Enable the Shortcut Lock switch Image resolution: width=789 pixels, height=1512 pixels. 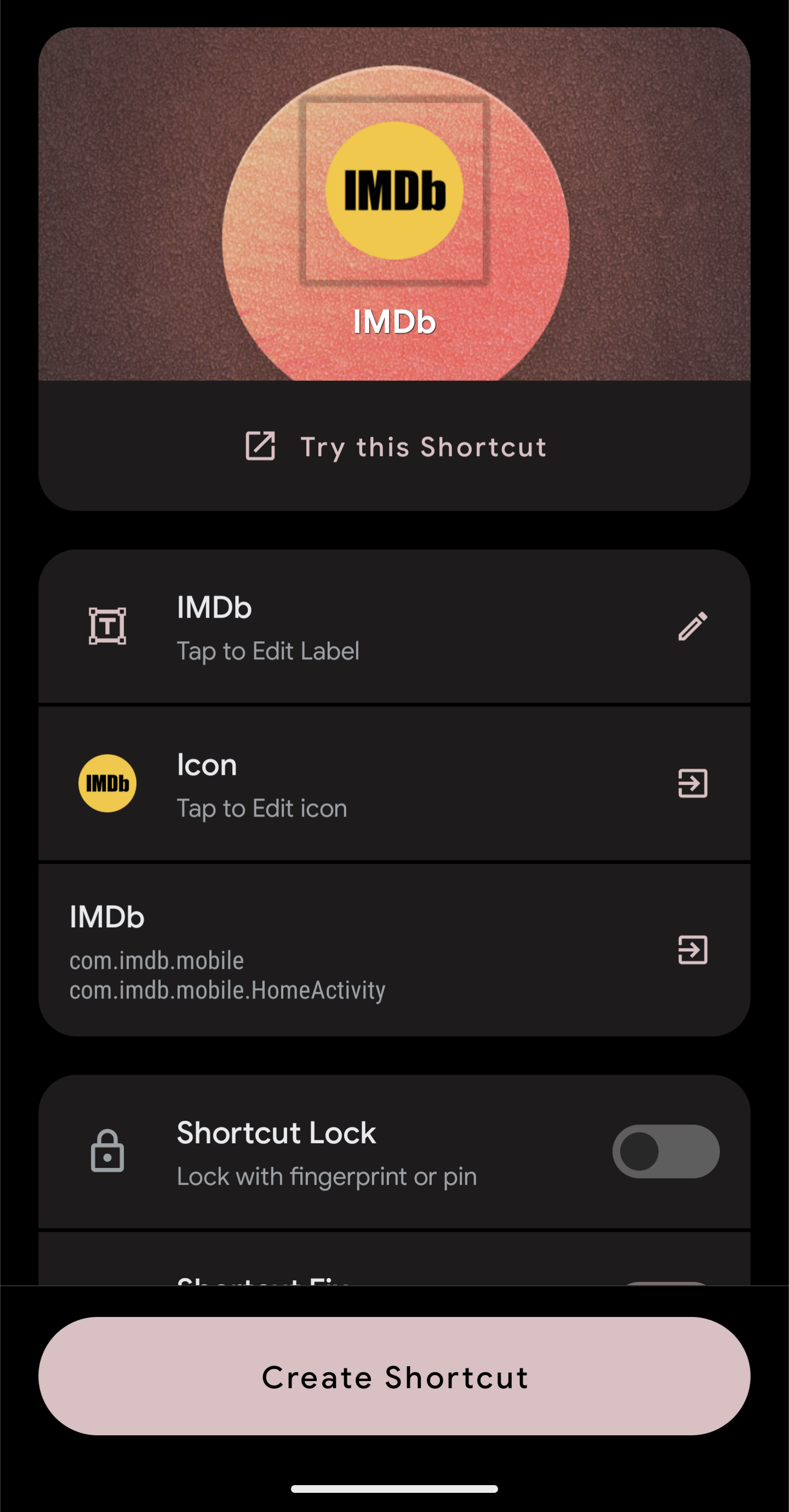click(x=666, y=1151)
